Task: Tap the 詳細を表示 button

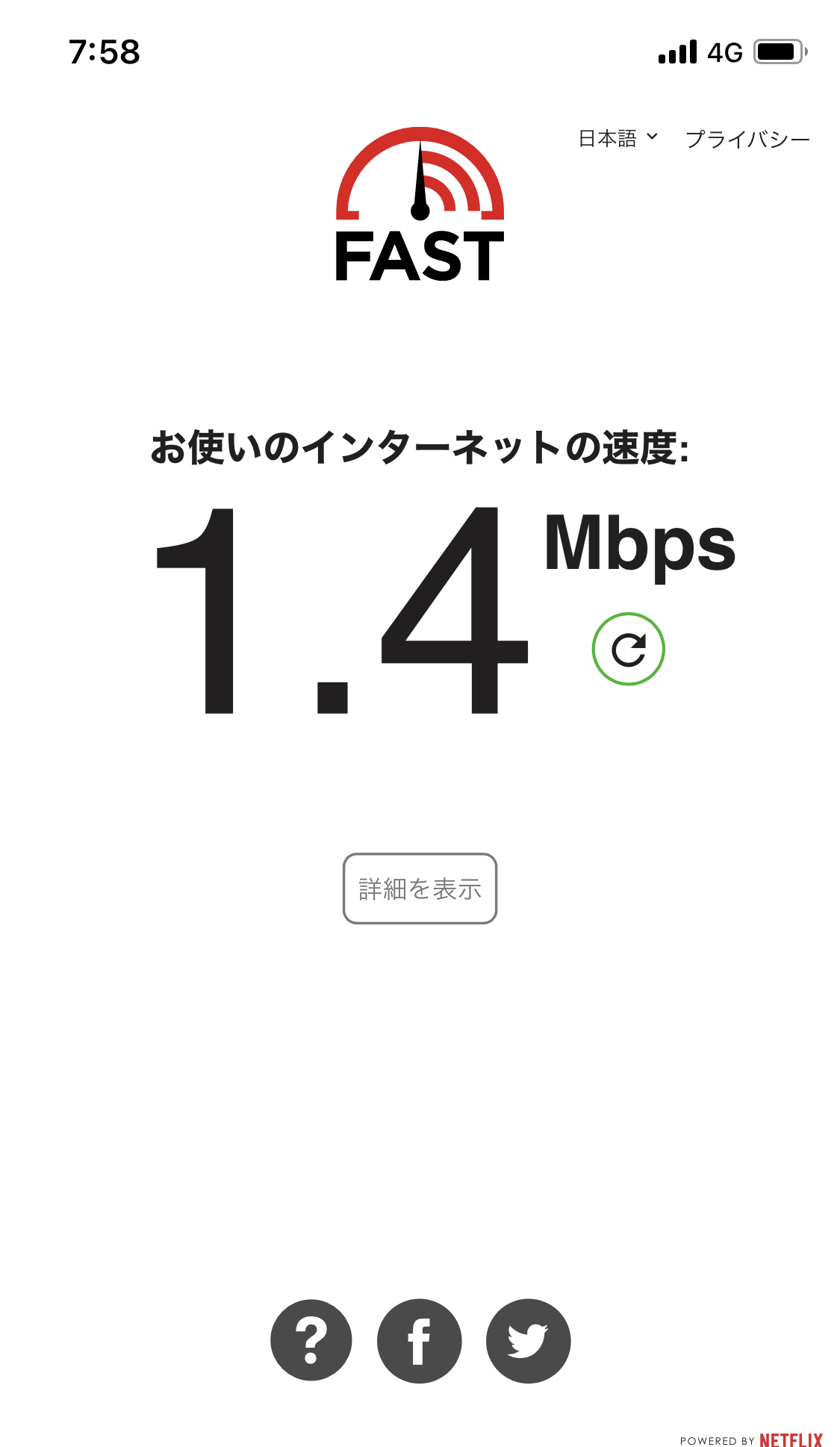Action: (x=420, y=889)
